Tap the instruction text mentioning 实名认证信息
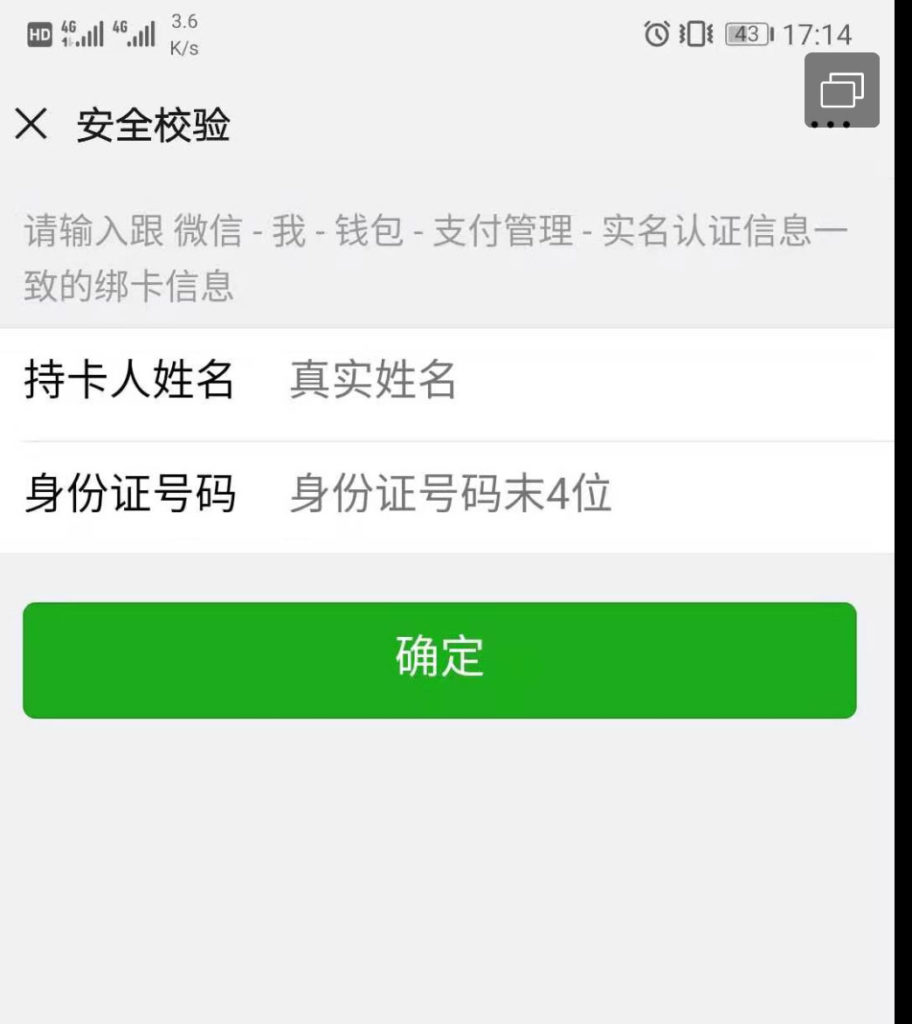The width and height of the screenshot is (912, 1024). (x=440, y=254)
